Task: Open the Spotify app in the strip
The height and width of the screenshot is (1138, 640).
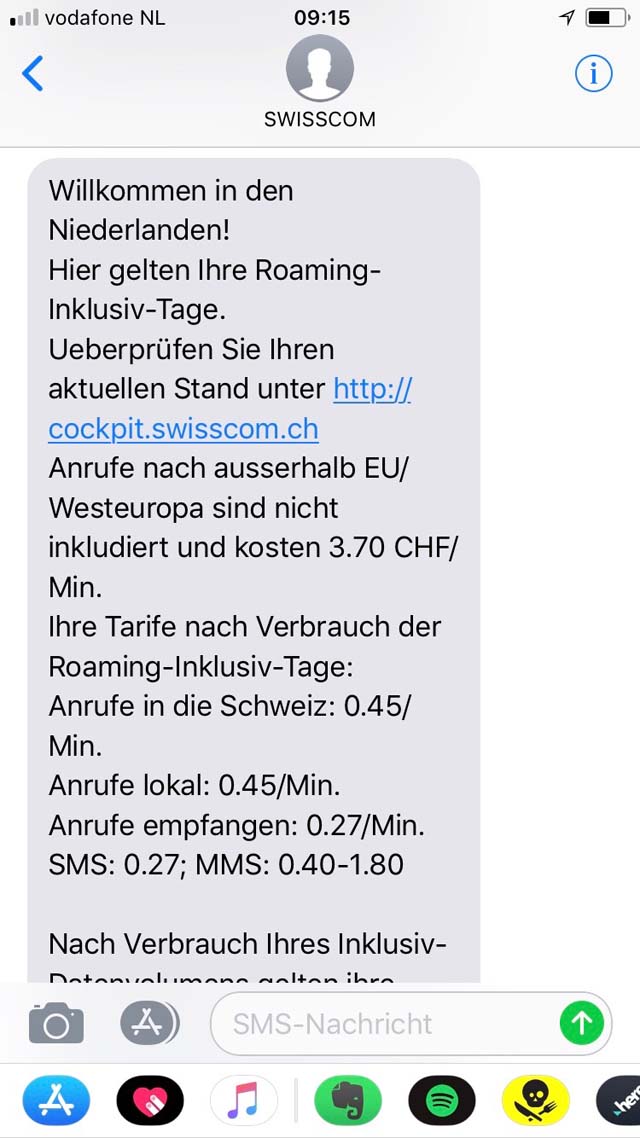Action: (x=442, y=1100)
